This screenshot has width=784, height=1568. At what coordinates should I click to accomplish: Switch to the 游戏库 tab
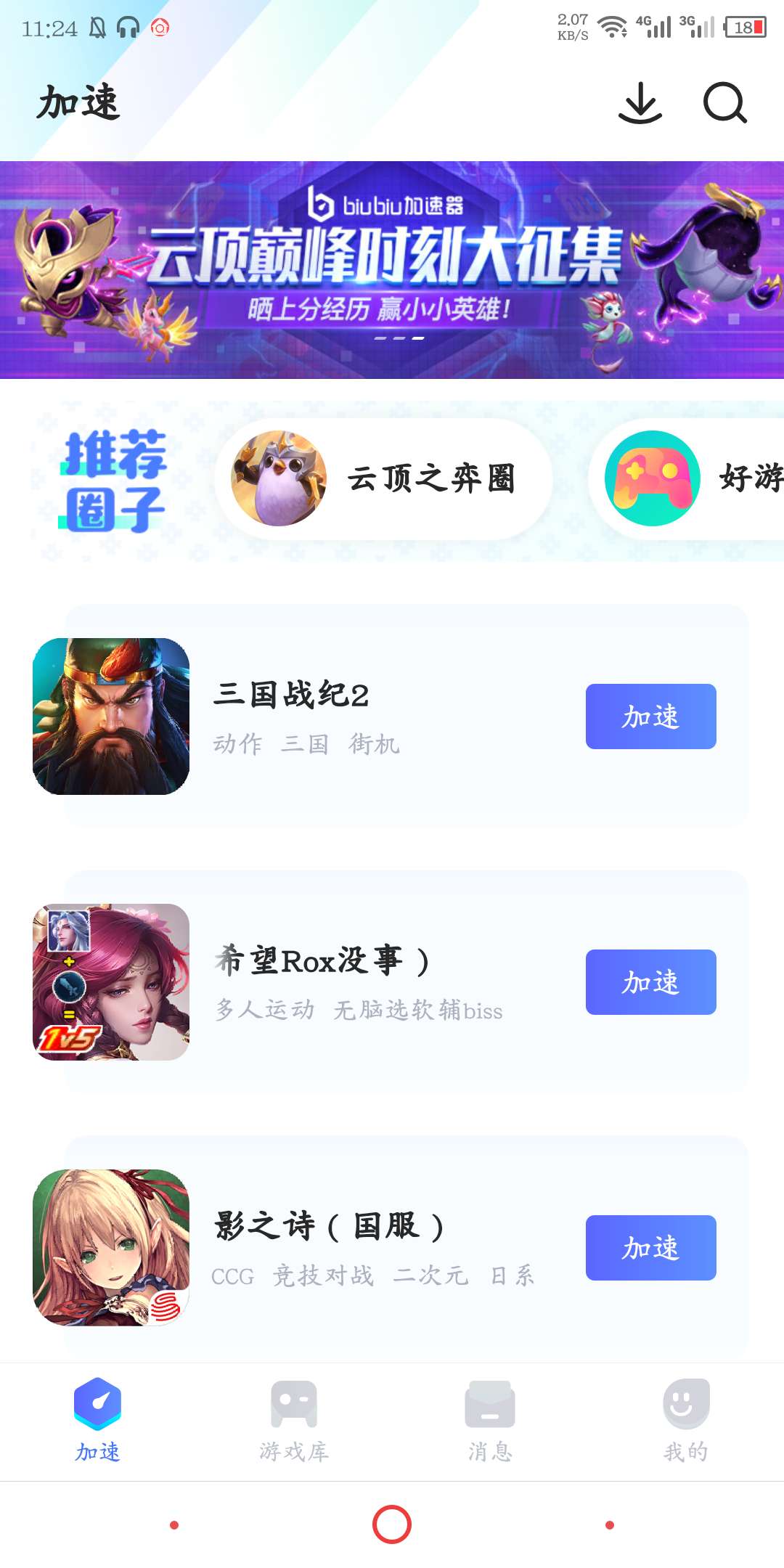point(294,1421)
